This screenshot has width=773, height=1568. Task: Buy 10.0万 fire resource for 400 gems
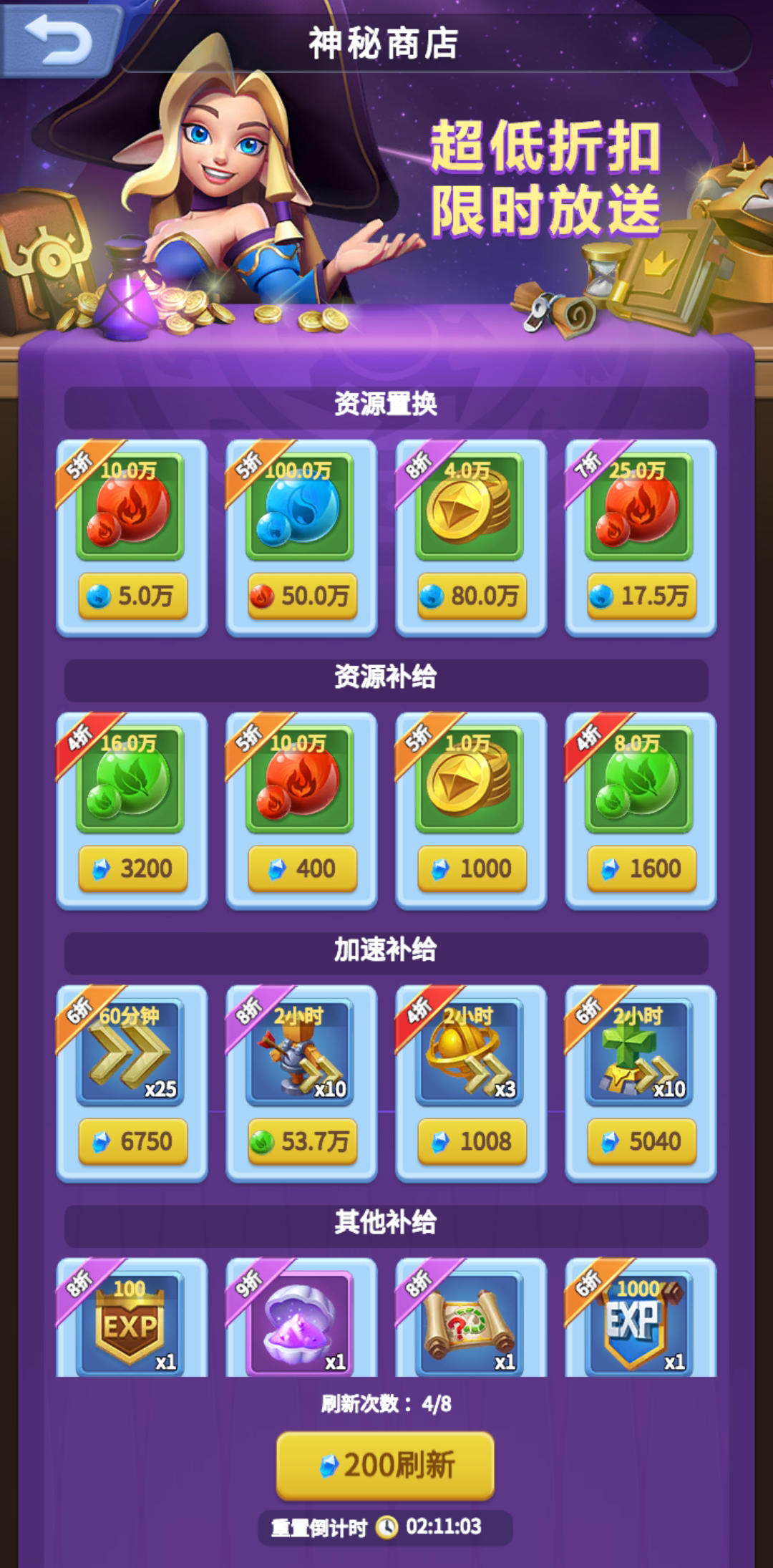pyautogui.click(x=302, y=868)
